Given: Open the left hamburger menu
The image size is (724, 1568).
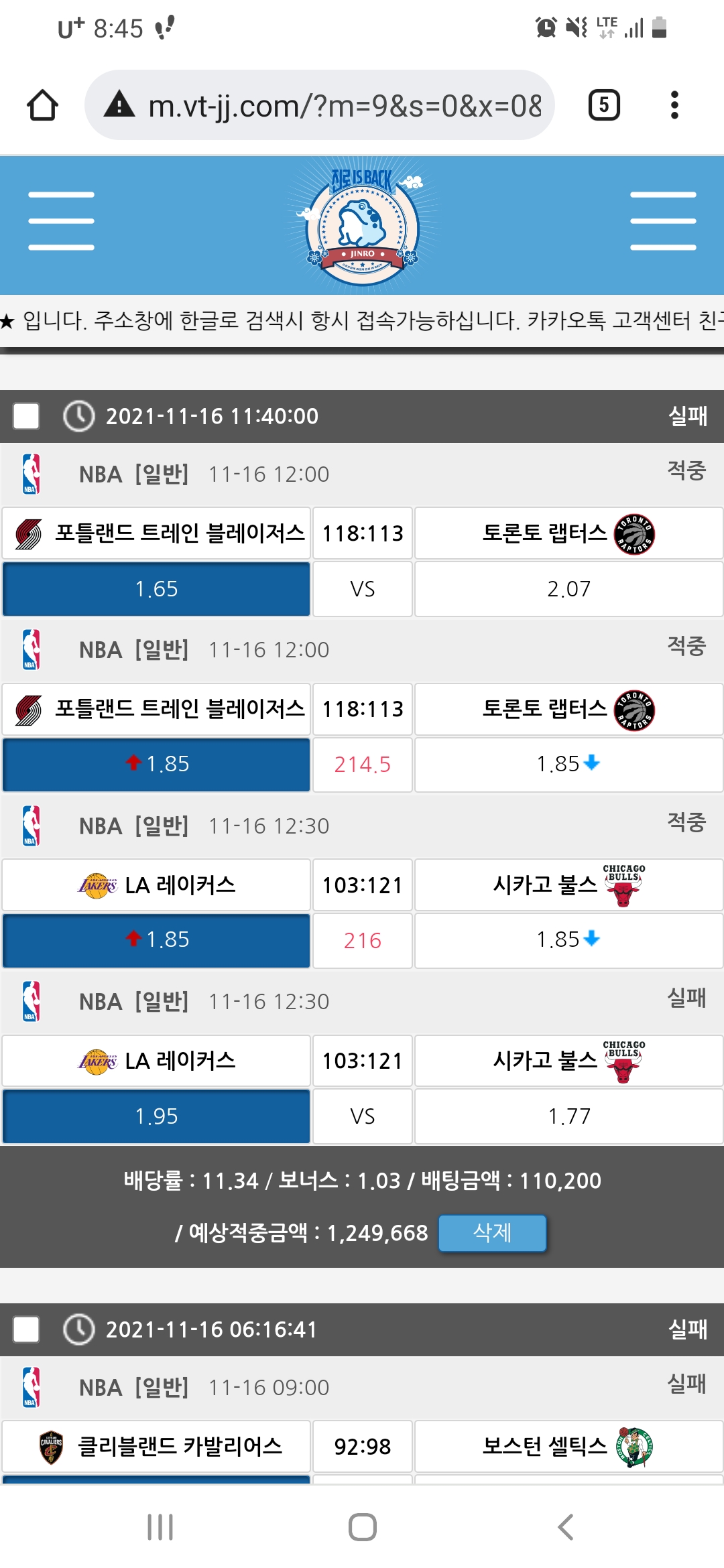Looking at the screenshot, I should click(61, 221).
